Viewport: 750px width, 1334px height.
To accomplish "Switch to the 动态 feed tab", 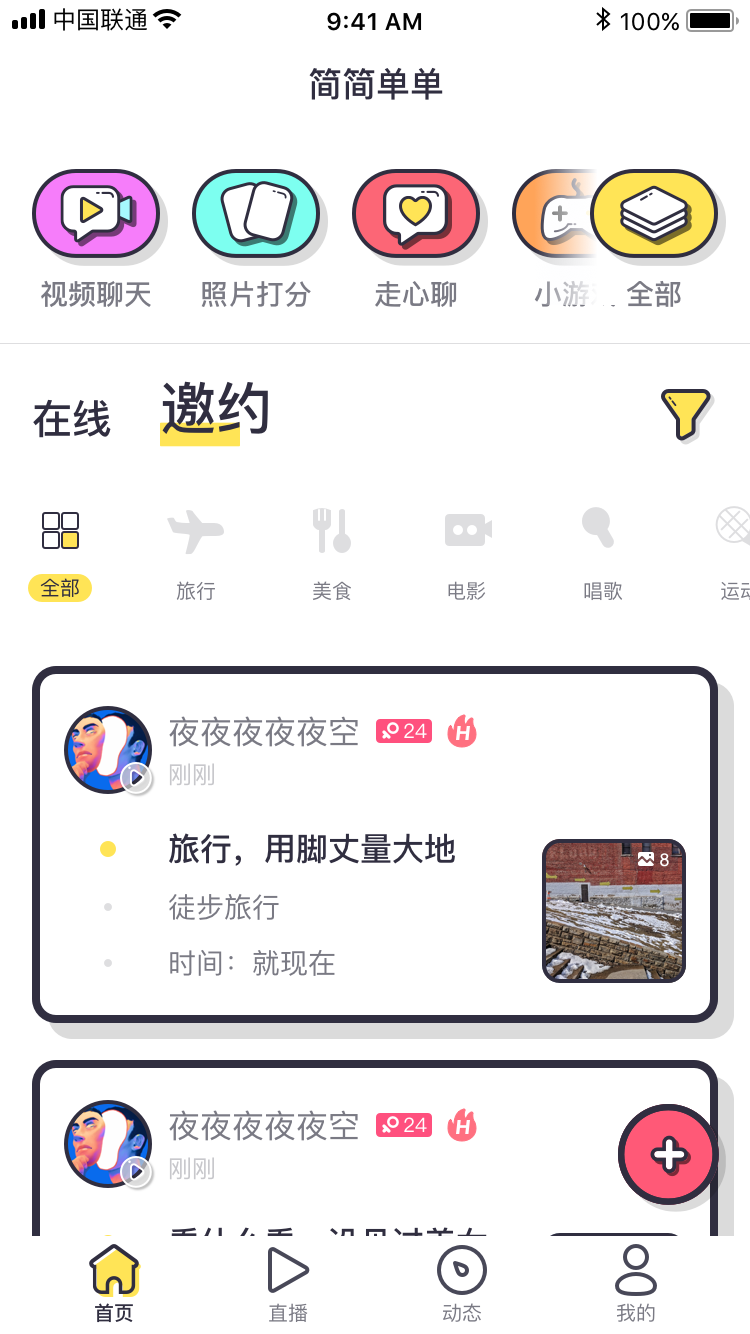I will [x=461, y=1284].
